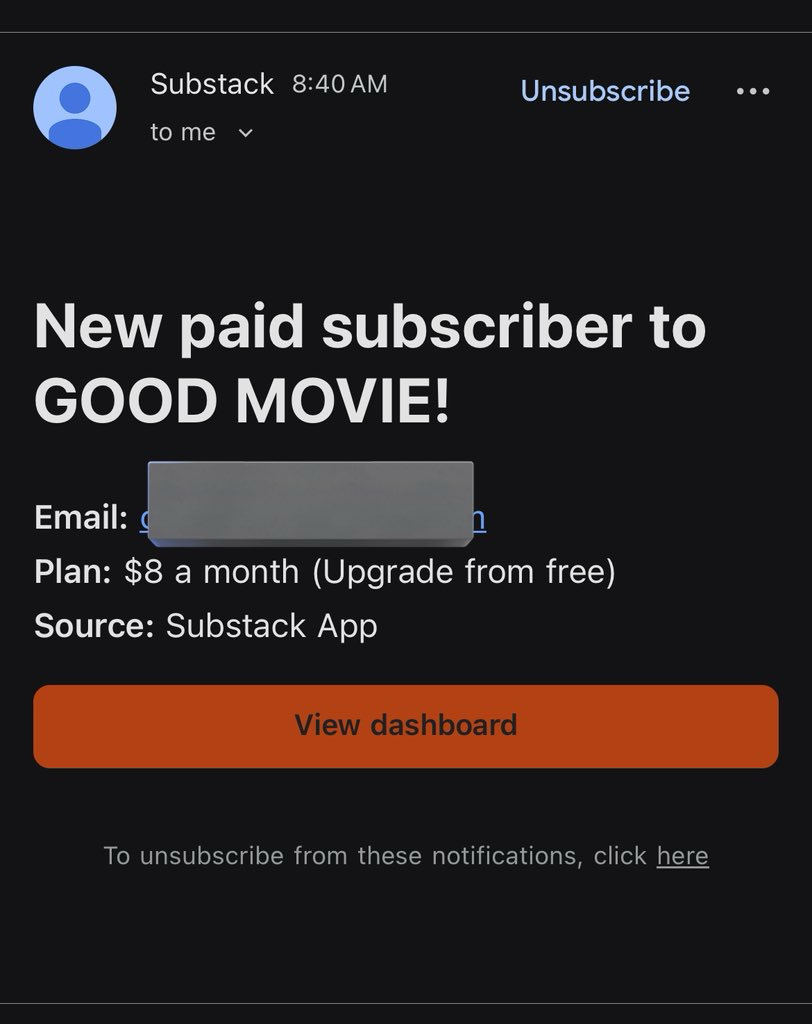Screen dimensions: 812x1024
Task: Expand recipient details next to 'to me'
Action: click(x=246, y=133)
